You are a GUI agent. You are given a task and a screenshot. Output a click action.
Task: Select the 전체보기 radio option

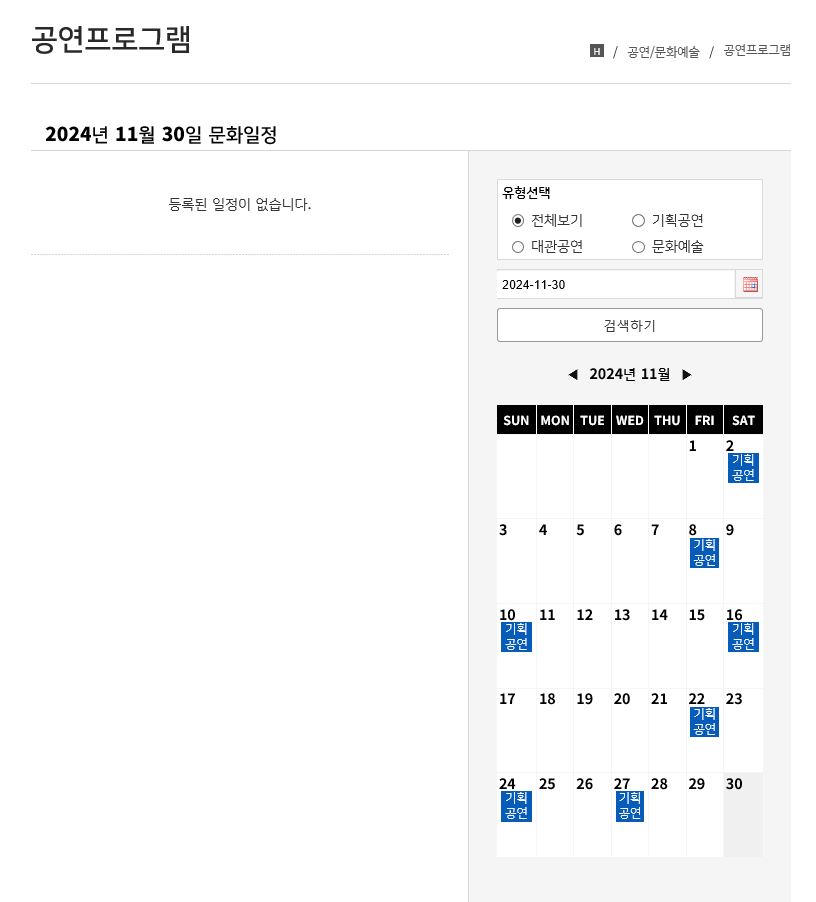click(518, 221)
